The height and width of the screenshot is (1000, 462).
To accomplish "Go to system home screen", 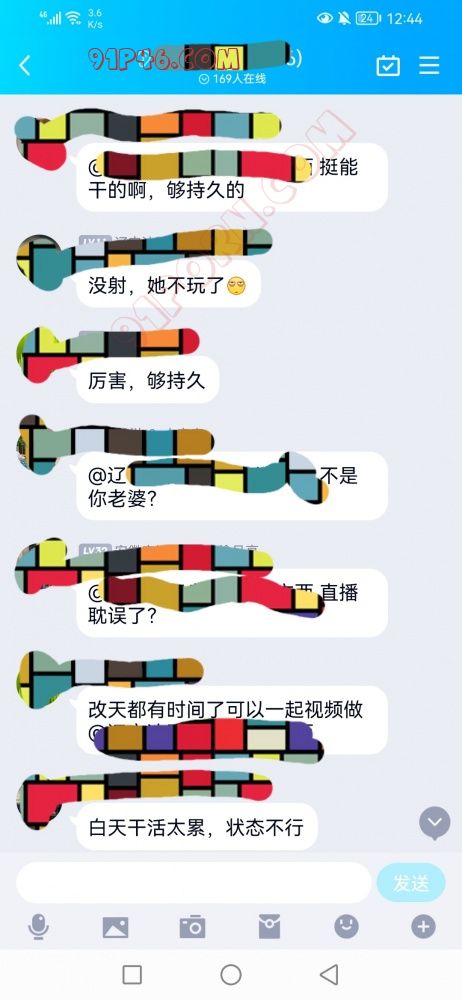I will coord(231,974).
